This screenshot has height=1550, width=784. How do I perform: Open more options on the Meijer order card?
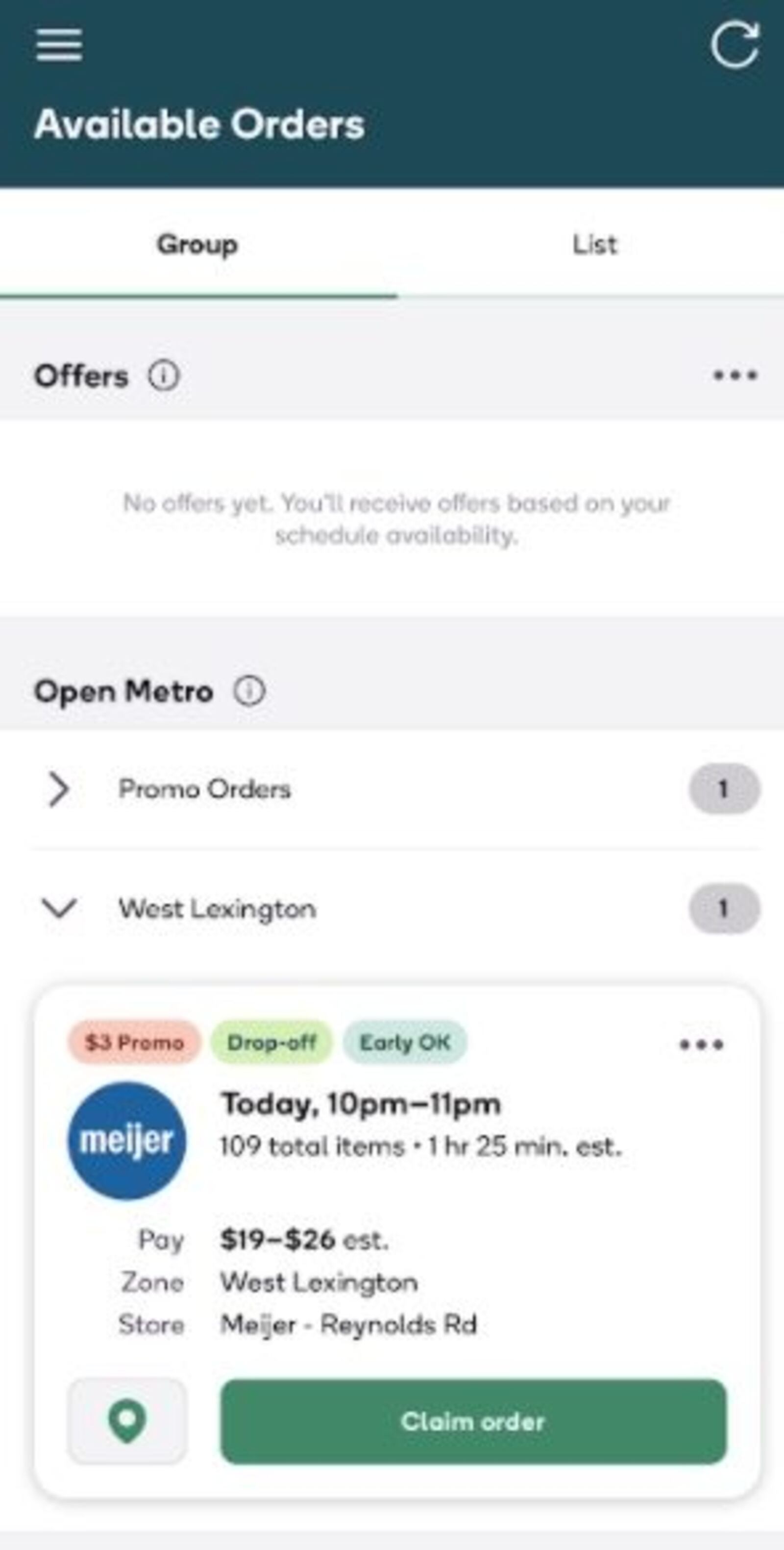click(701, 1044)
